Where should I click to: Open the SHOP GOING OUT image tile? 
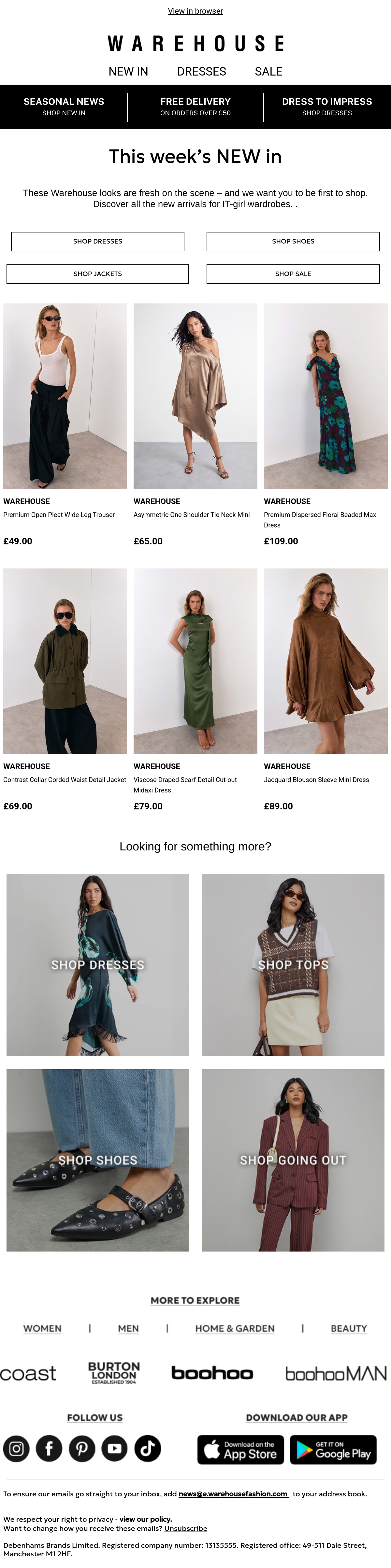click(293, 1160)
